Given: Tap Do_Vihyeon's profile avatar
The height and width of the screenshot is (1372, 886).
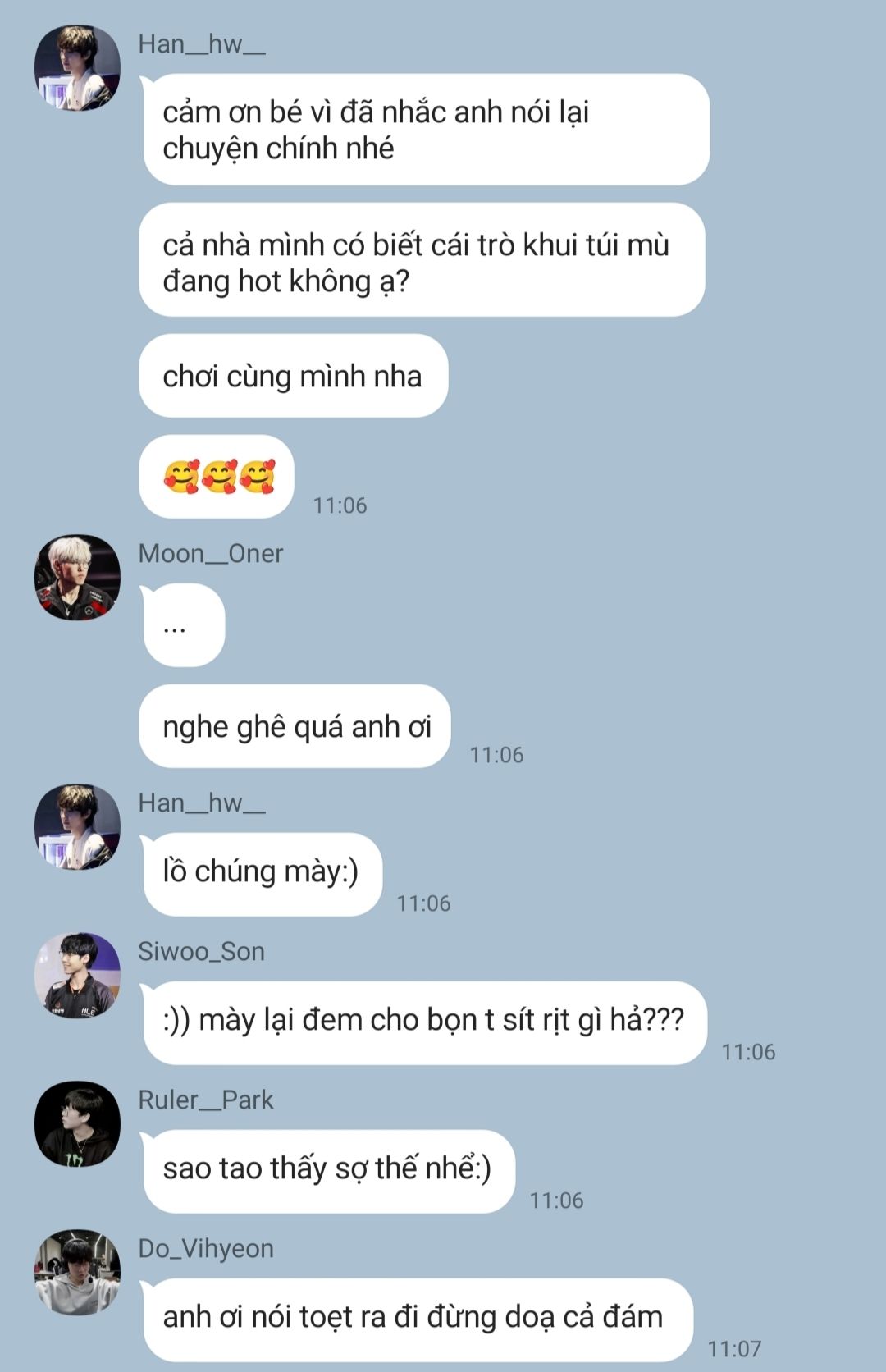Looking at the screenshot, I should (x=77, y=1273).
